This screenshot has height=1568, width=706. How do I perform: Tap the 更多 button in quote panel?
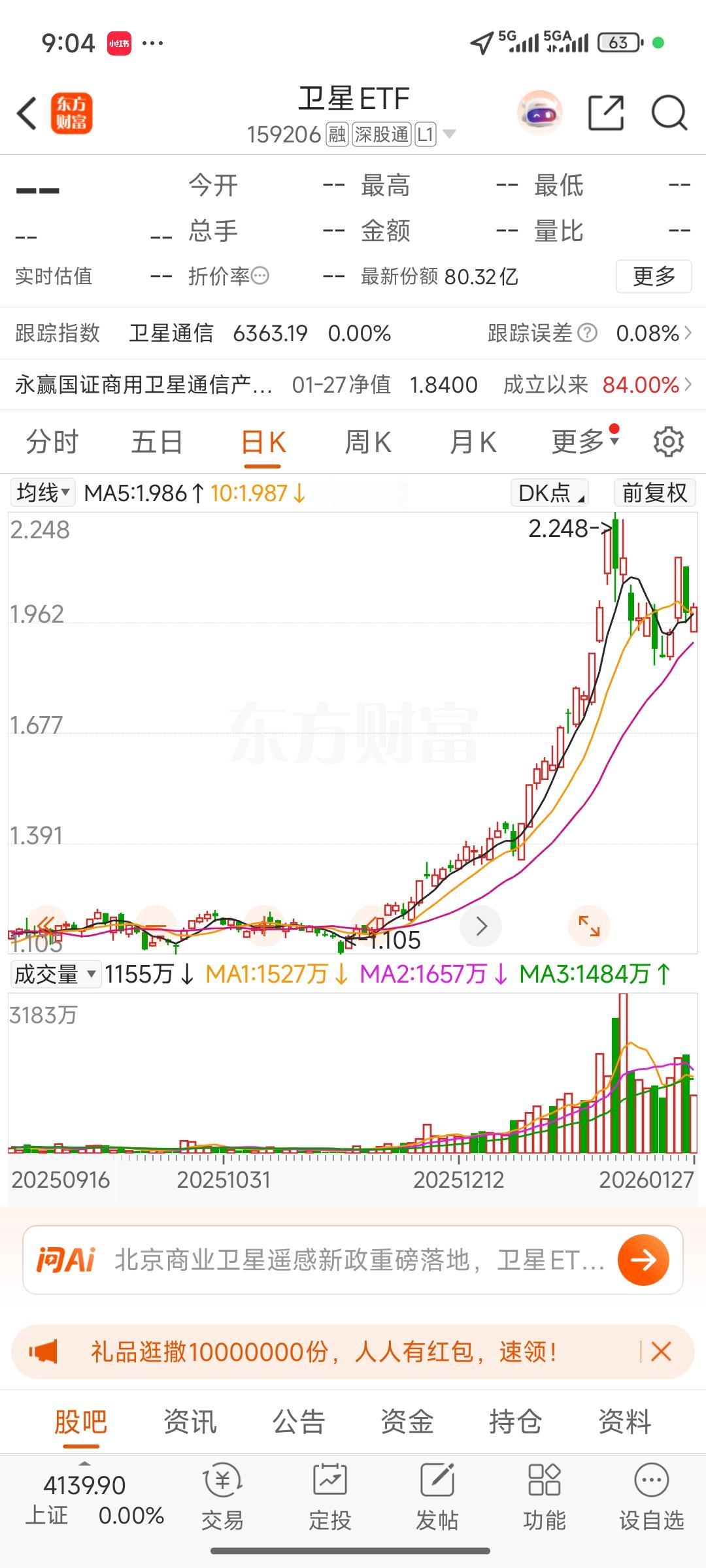click(x=653, y=276)
